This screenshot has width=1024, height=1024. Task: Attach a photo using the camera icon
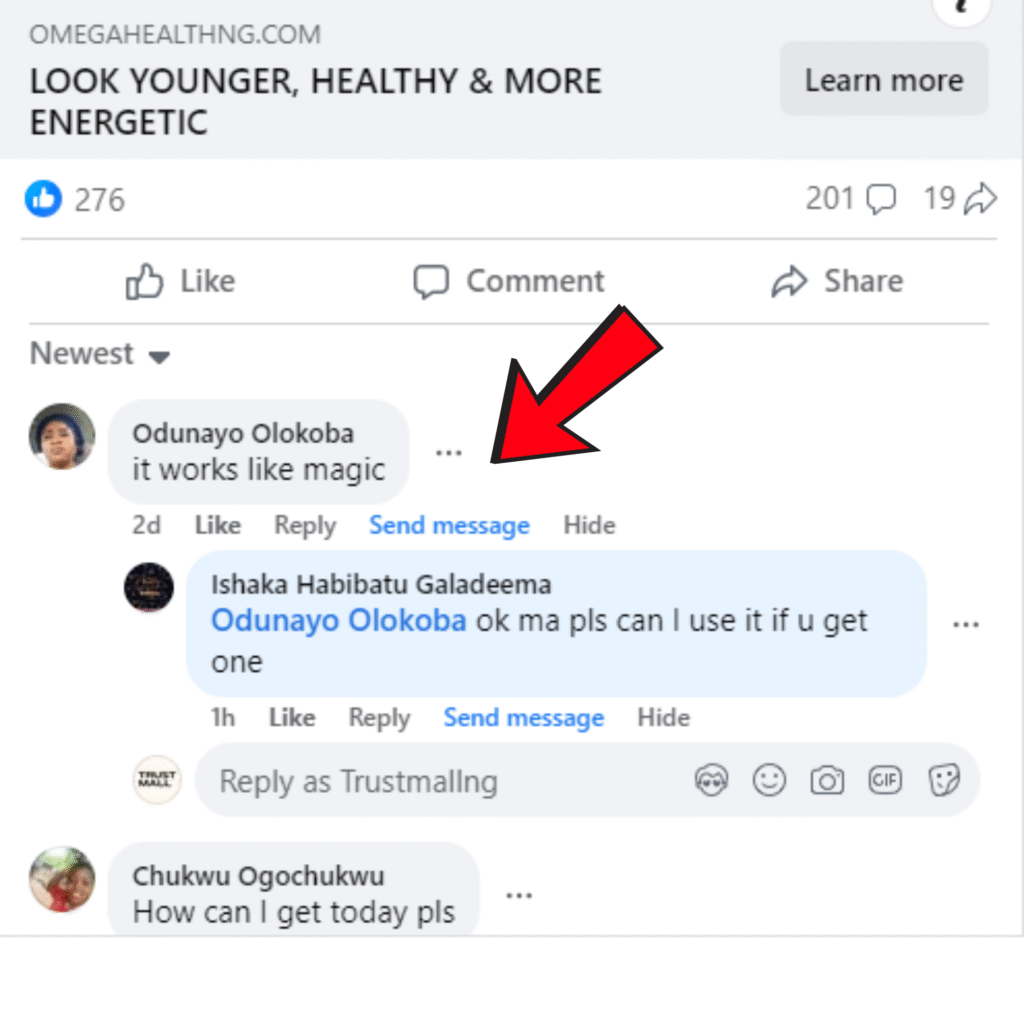coord(827,780)
